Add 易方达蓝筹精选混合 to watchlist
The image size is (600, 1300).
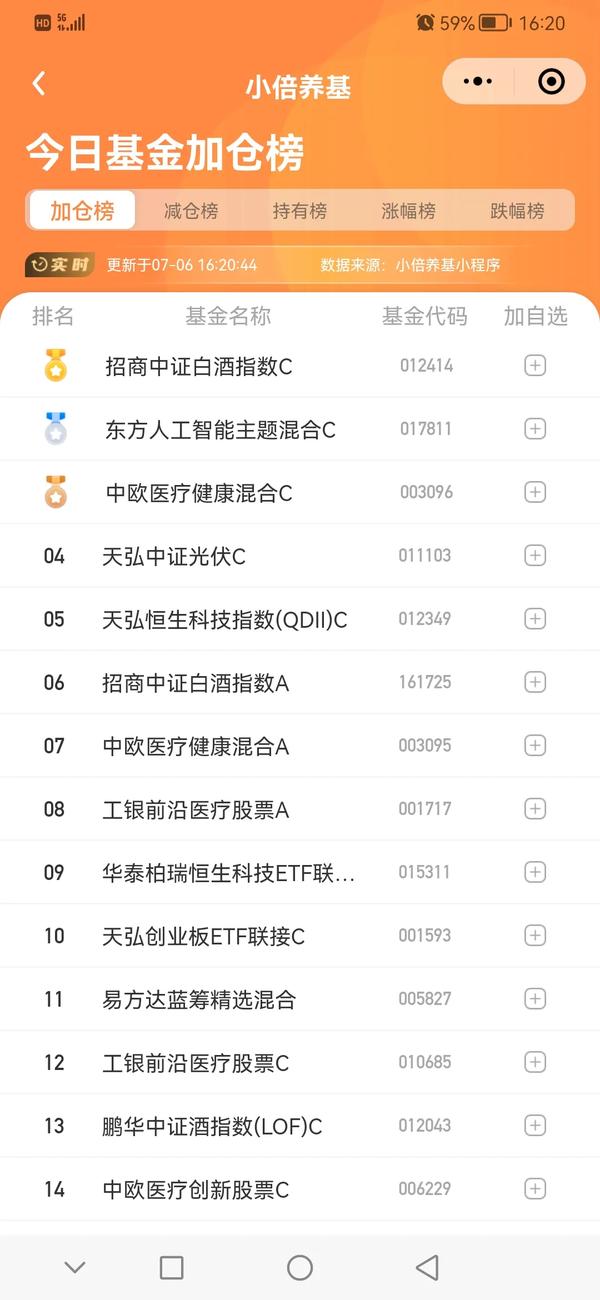[x=535, y=998]
